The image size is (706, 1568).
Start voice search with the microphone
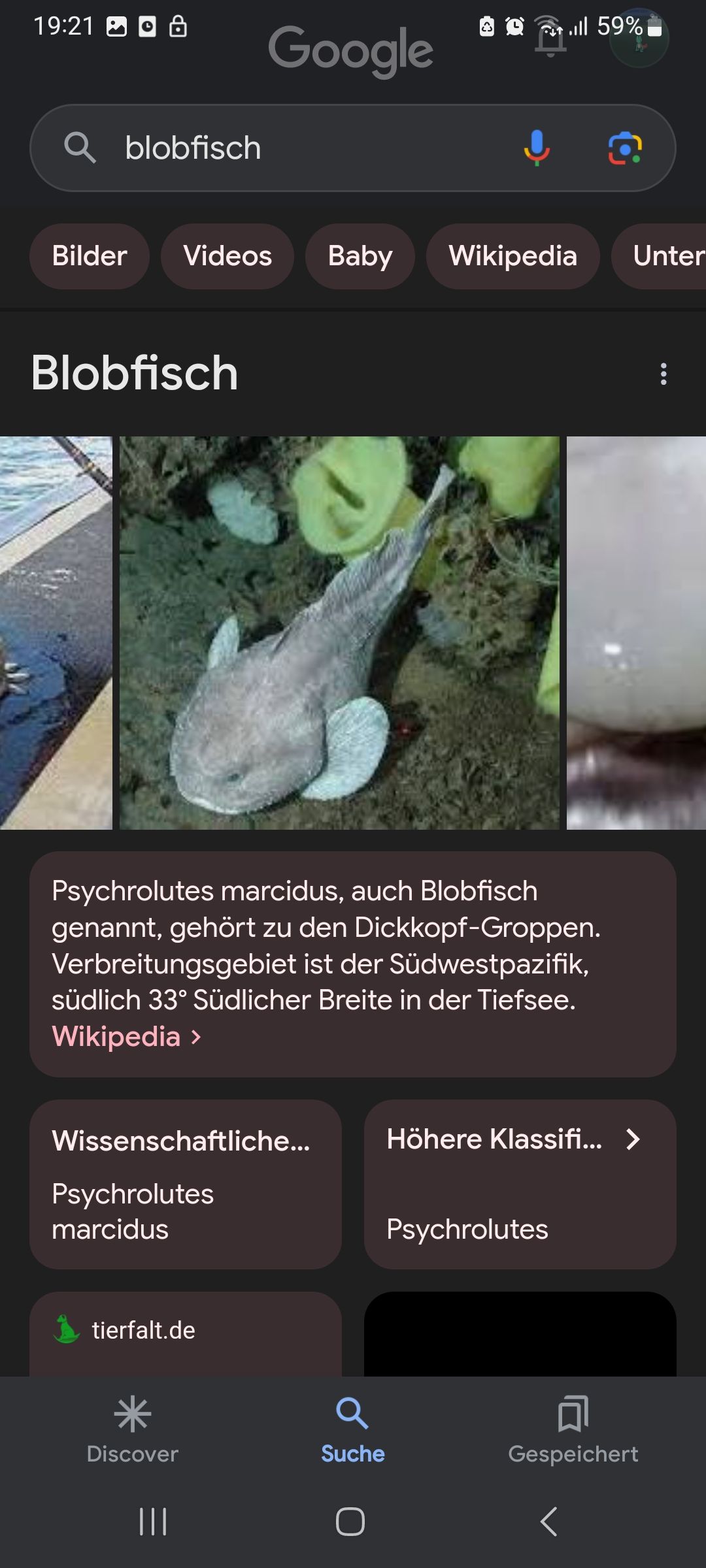537,148
